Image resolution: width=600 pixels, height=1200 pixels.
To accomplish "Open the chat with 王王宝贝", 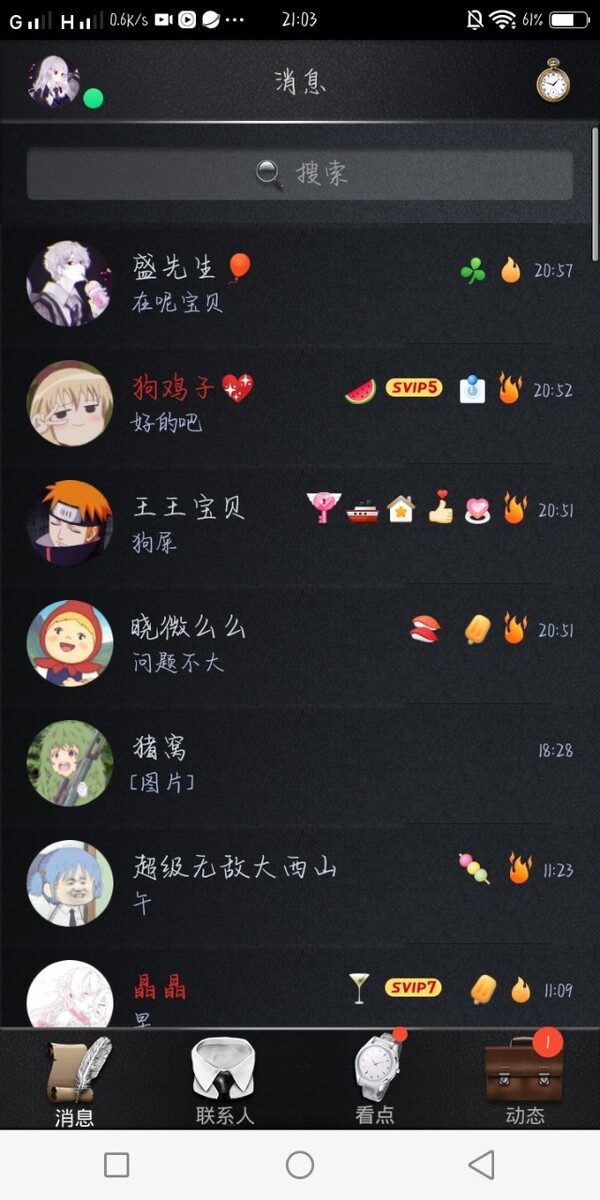I will point(300,523).
